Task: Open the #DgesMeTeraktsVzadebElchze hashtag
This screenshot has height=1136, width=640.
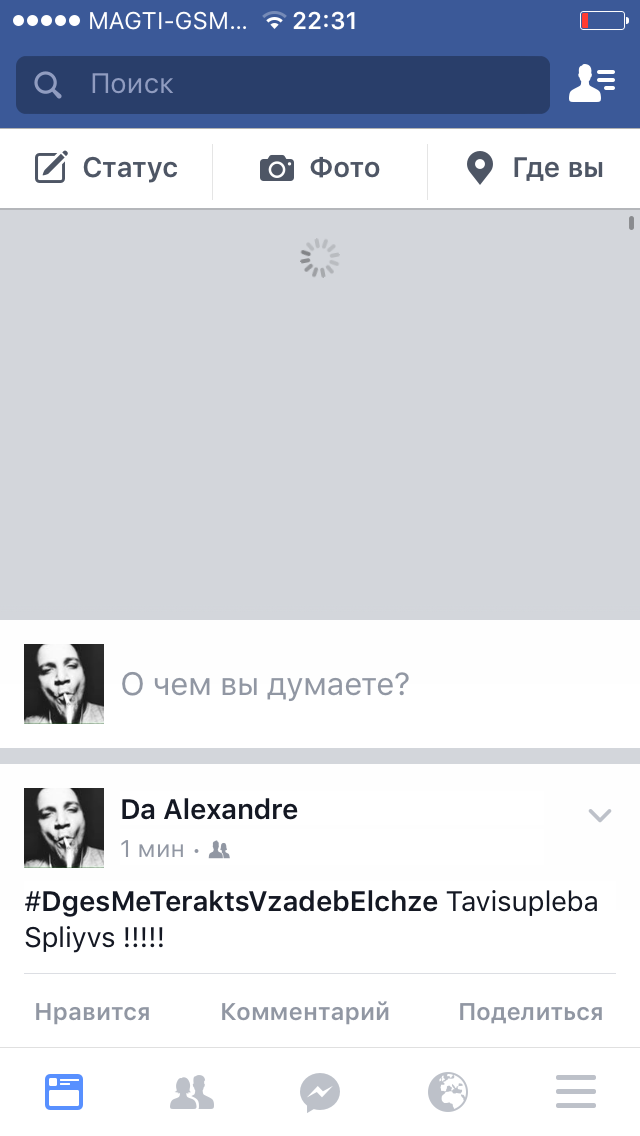Action: 231,902
